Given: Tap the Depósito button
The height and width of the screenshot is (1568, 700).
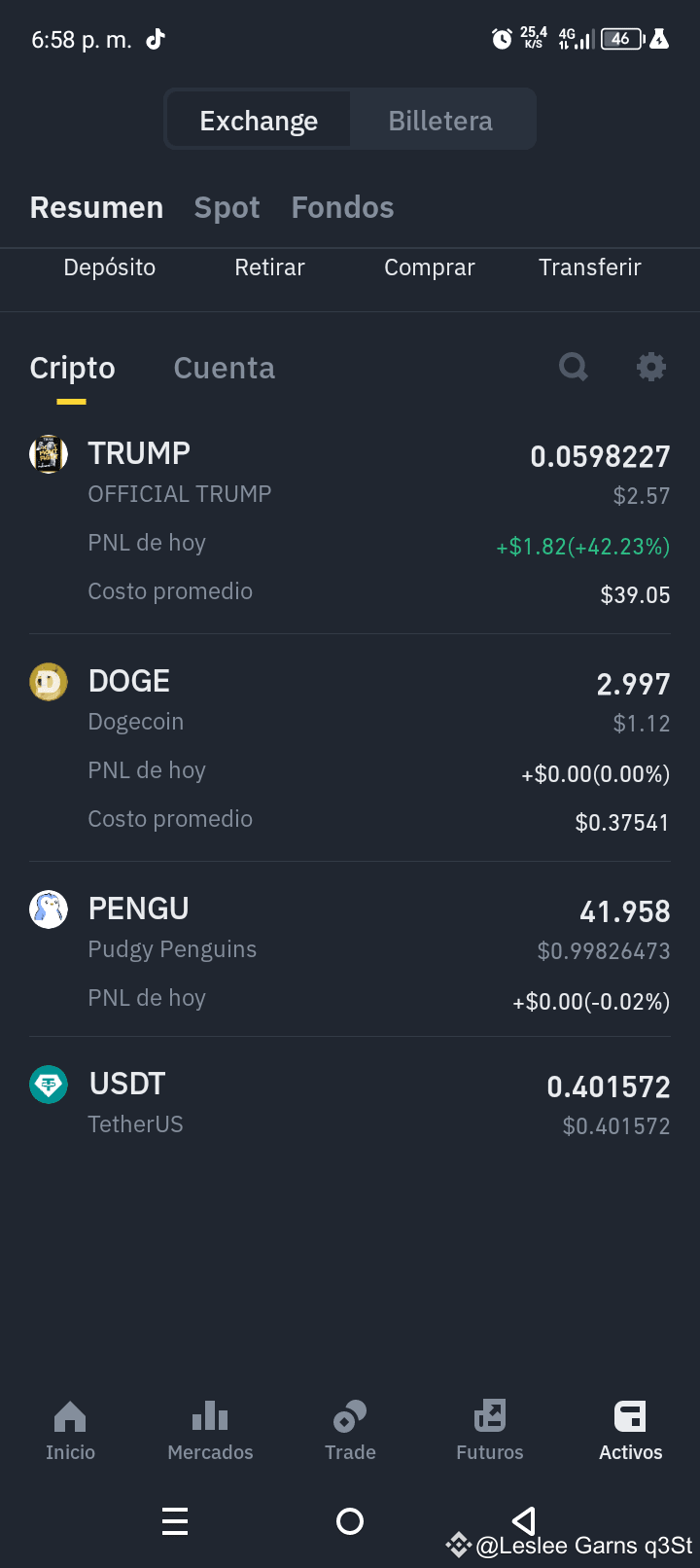Looking at the screenshot, I should point(110,267).
